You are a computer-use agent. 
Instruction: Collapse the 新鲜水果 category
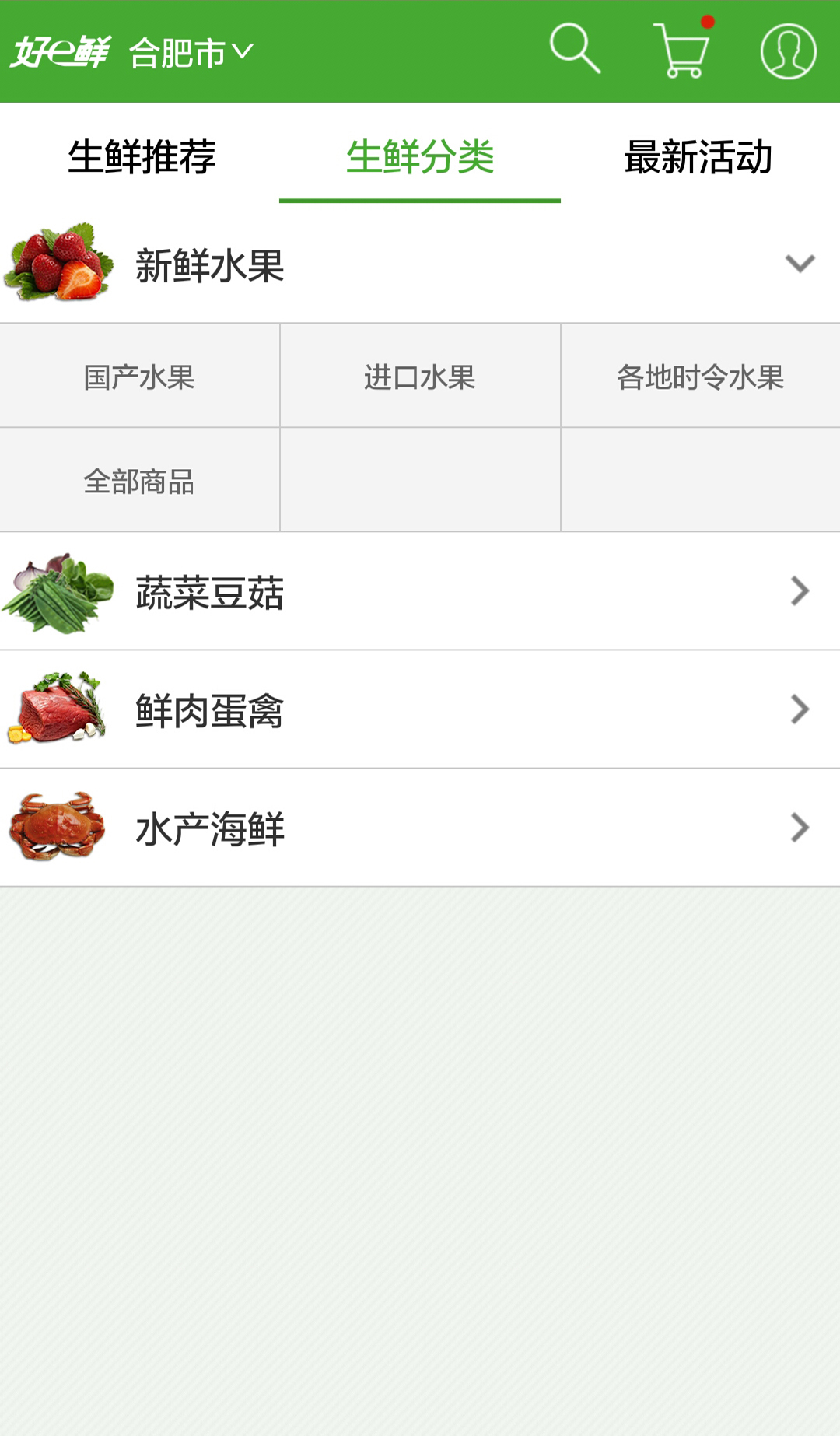click(800, 264)
